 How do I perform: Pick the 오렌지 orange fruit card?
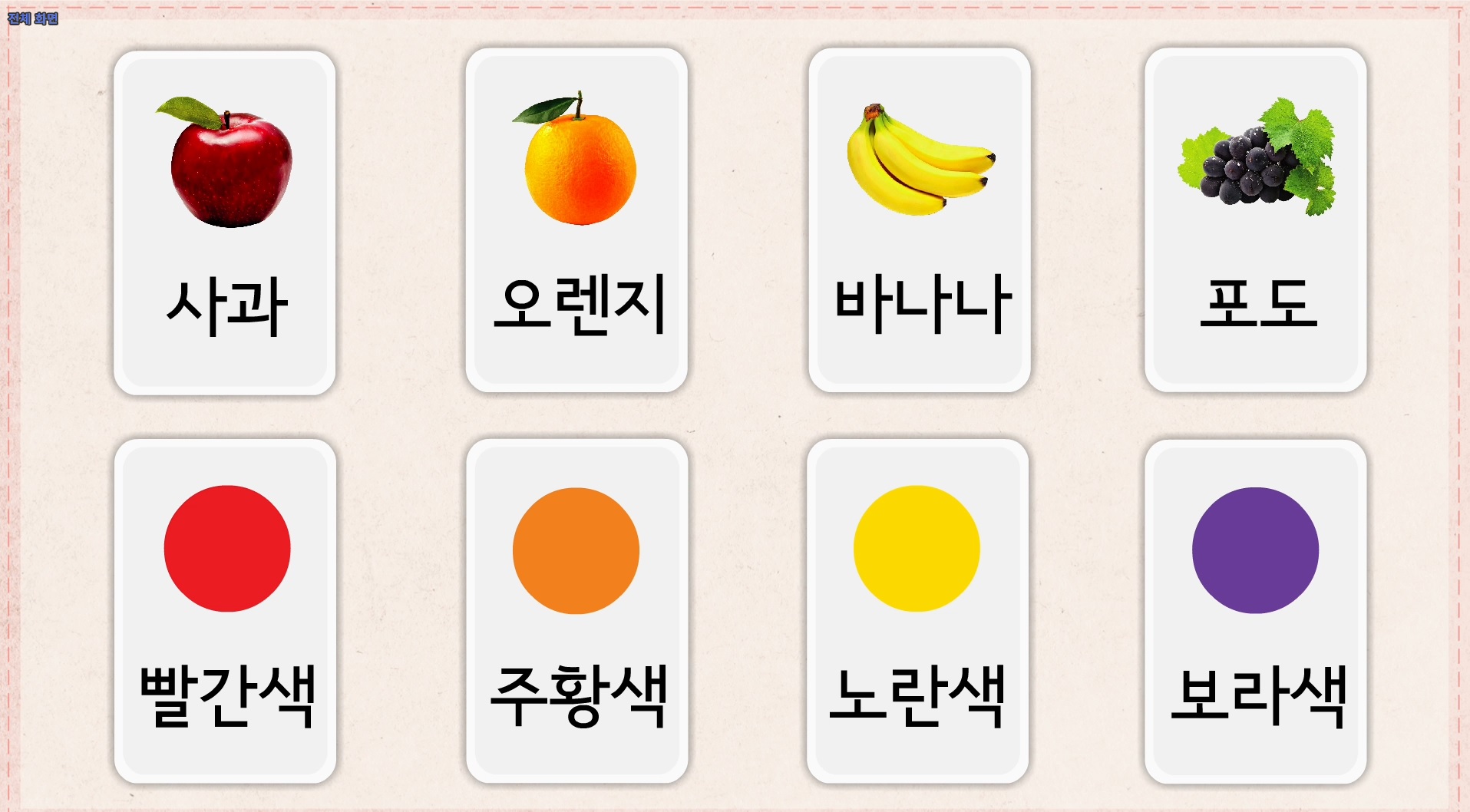[576, 220]
